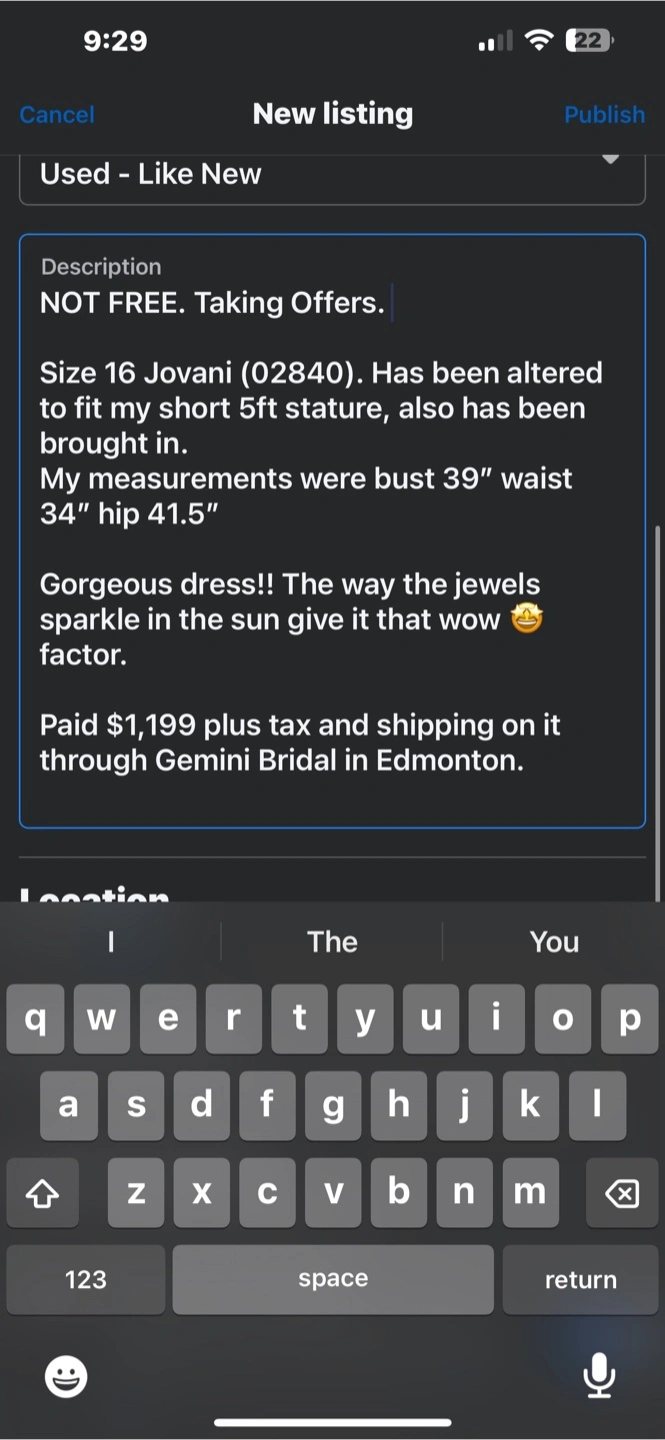Start dictation with the microphone icon
Image resolution: width=665 pixels, height=1440 pixels.
pos(599,1376)
